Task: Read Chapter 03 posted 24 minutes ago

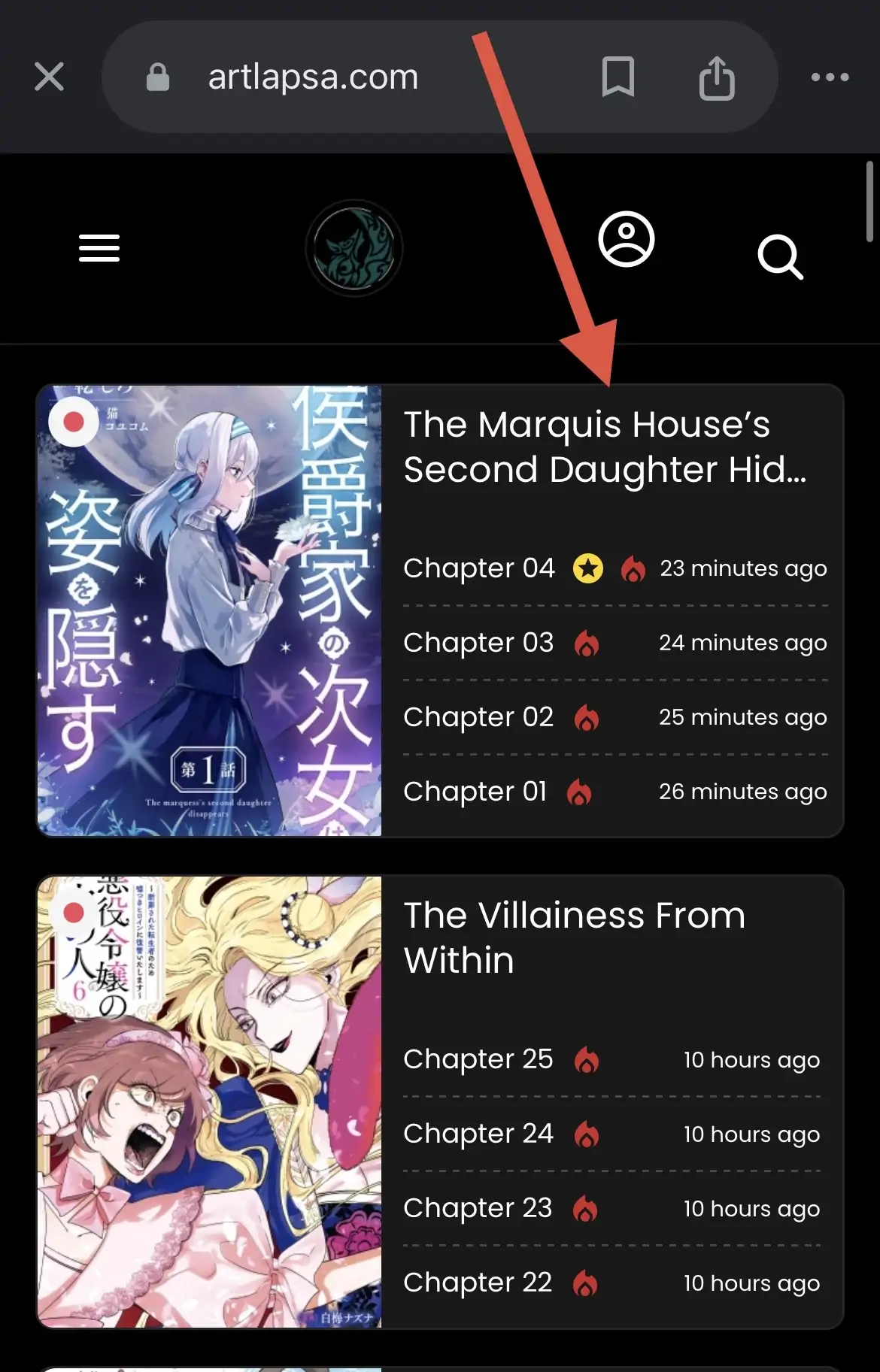Action: click(x=478, y=643)
